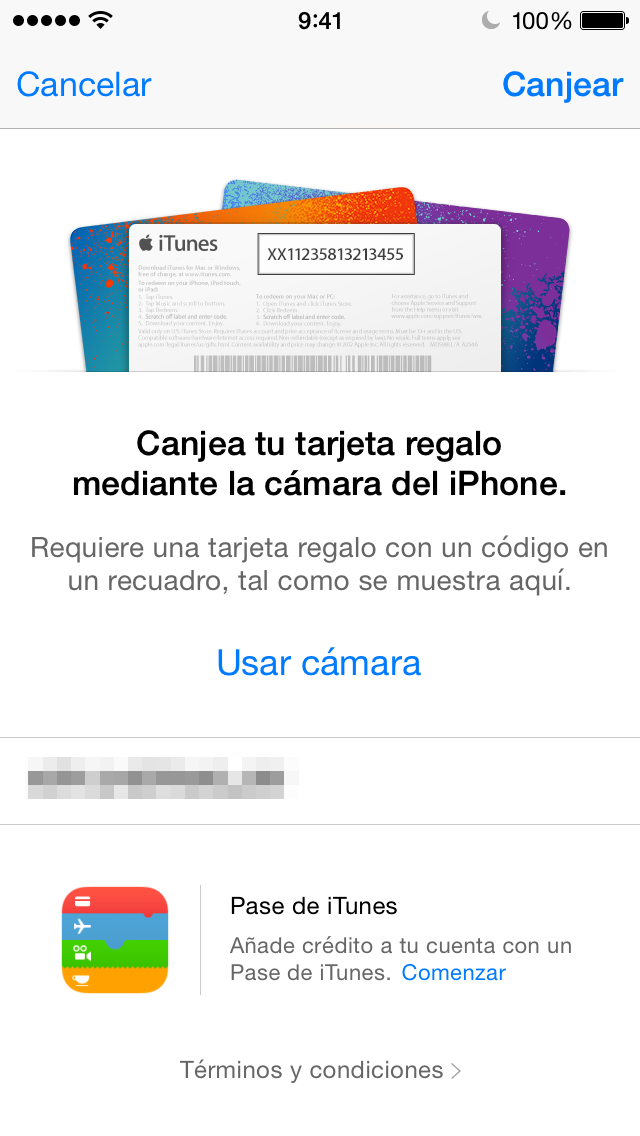
Task: Tap Comenzar to start Pase de iTunes
Action: pos(454,972)
